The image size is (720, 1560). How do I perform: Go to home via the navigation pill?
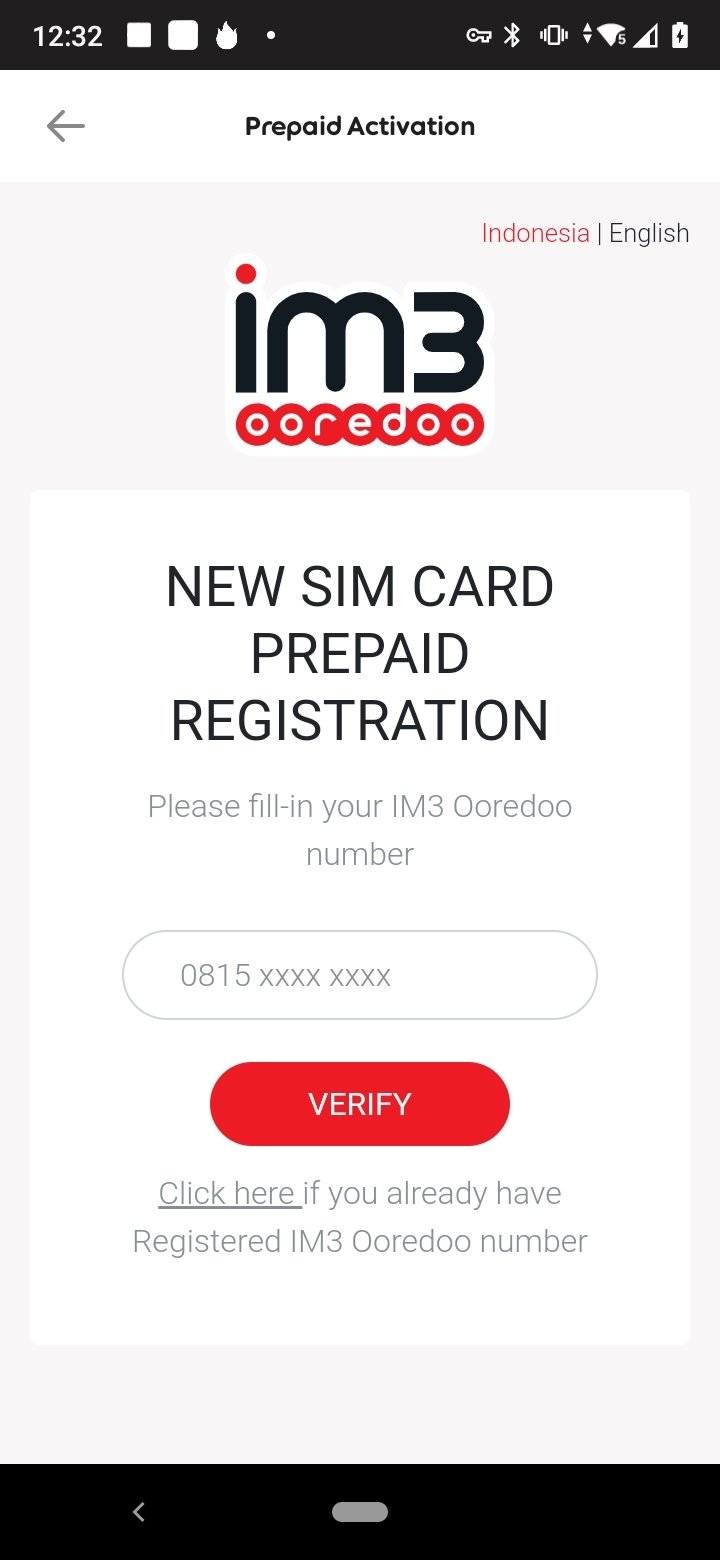(360, 1512)
